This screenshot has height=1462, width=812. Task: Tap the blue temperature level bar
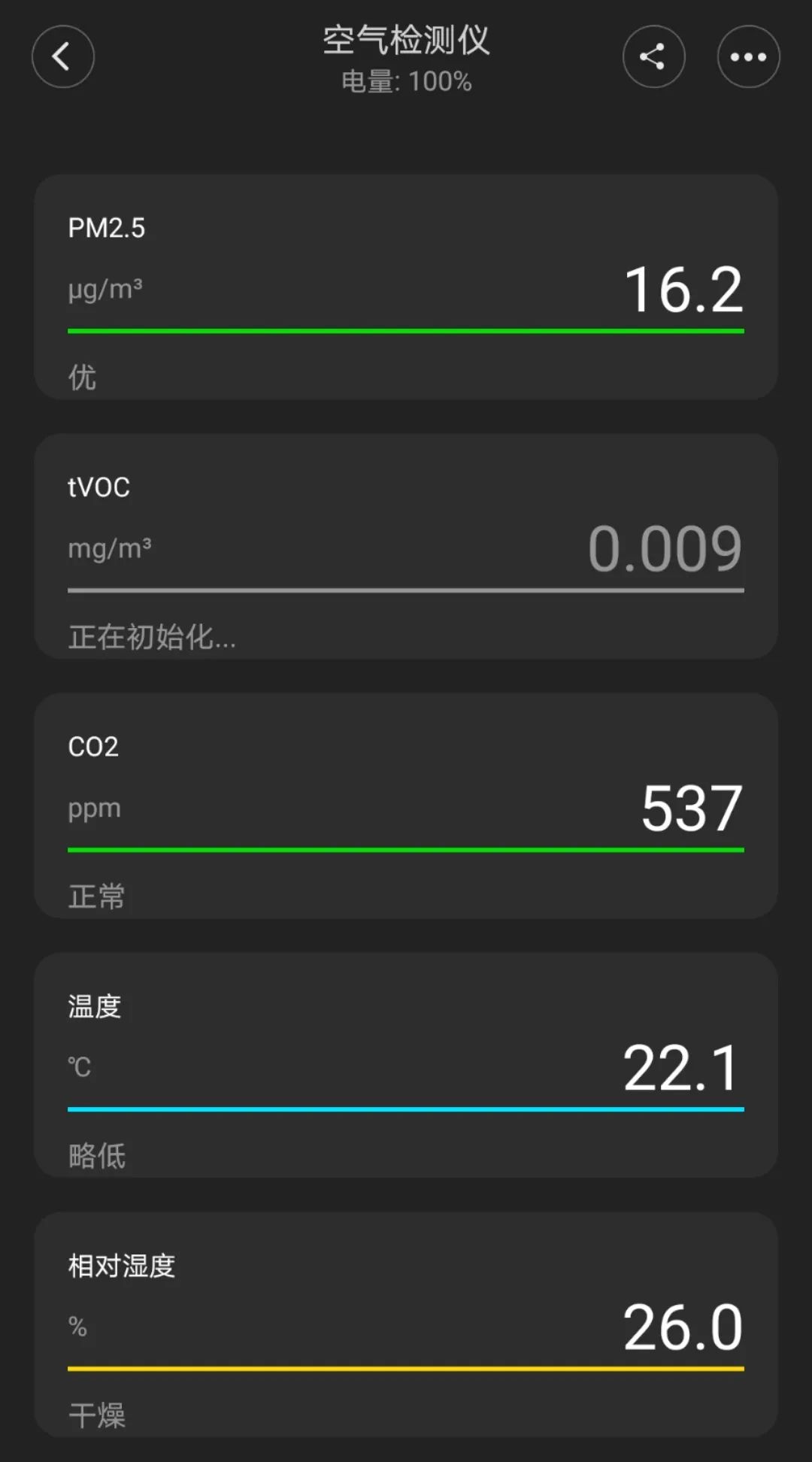click(x=404, y=1109)
